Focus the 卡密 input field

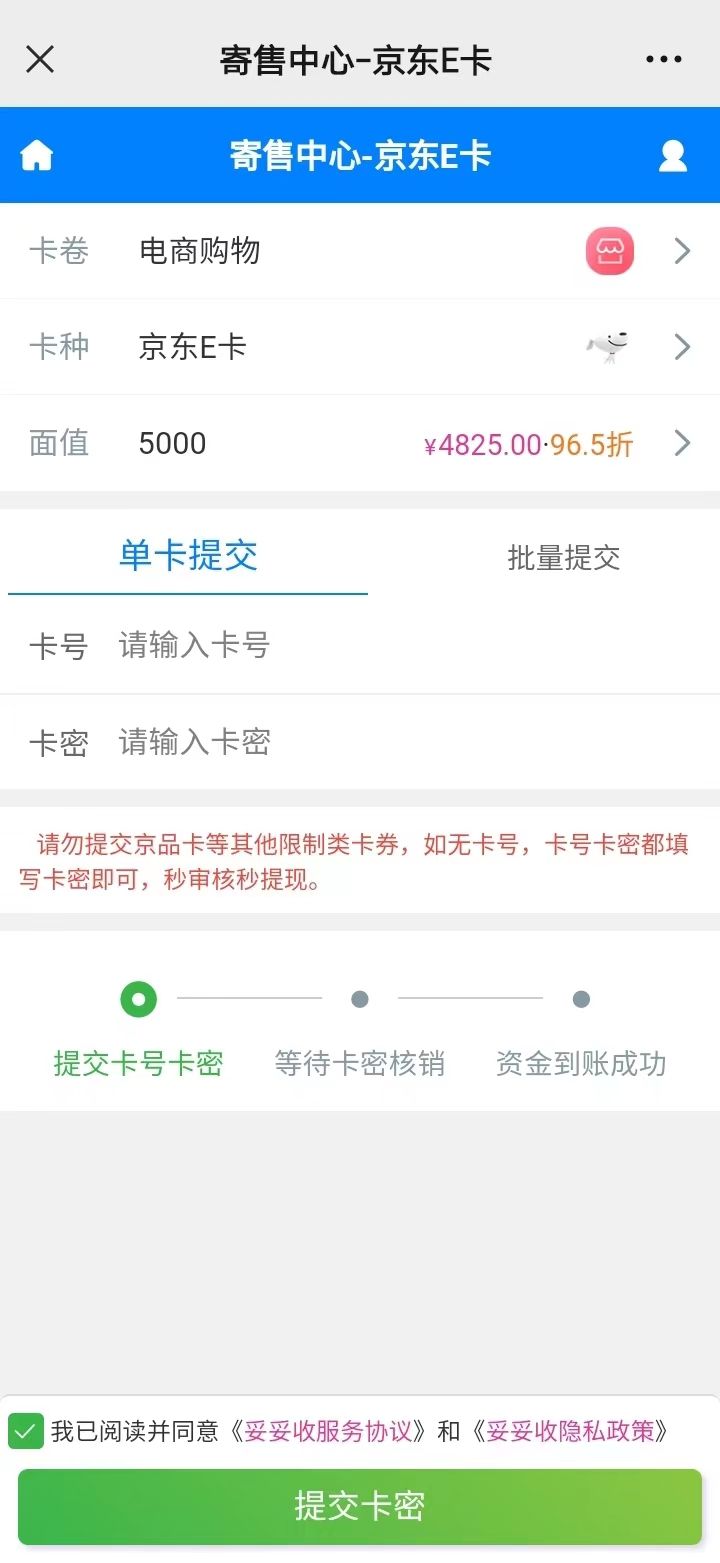coord(400,742)
